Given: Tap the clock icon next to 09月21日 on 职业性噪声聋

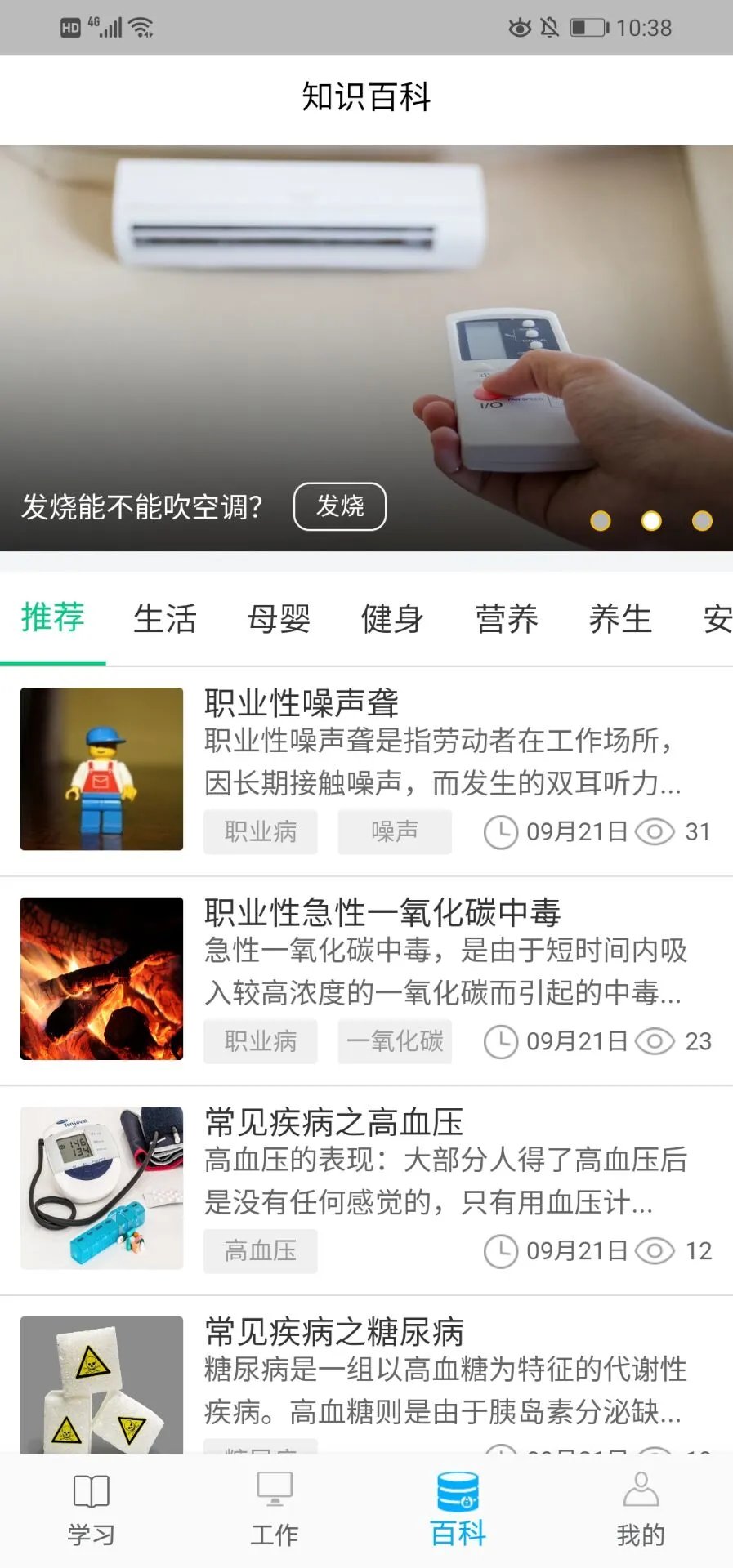Looking at the screenshot, I should click(500, 831).
